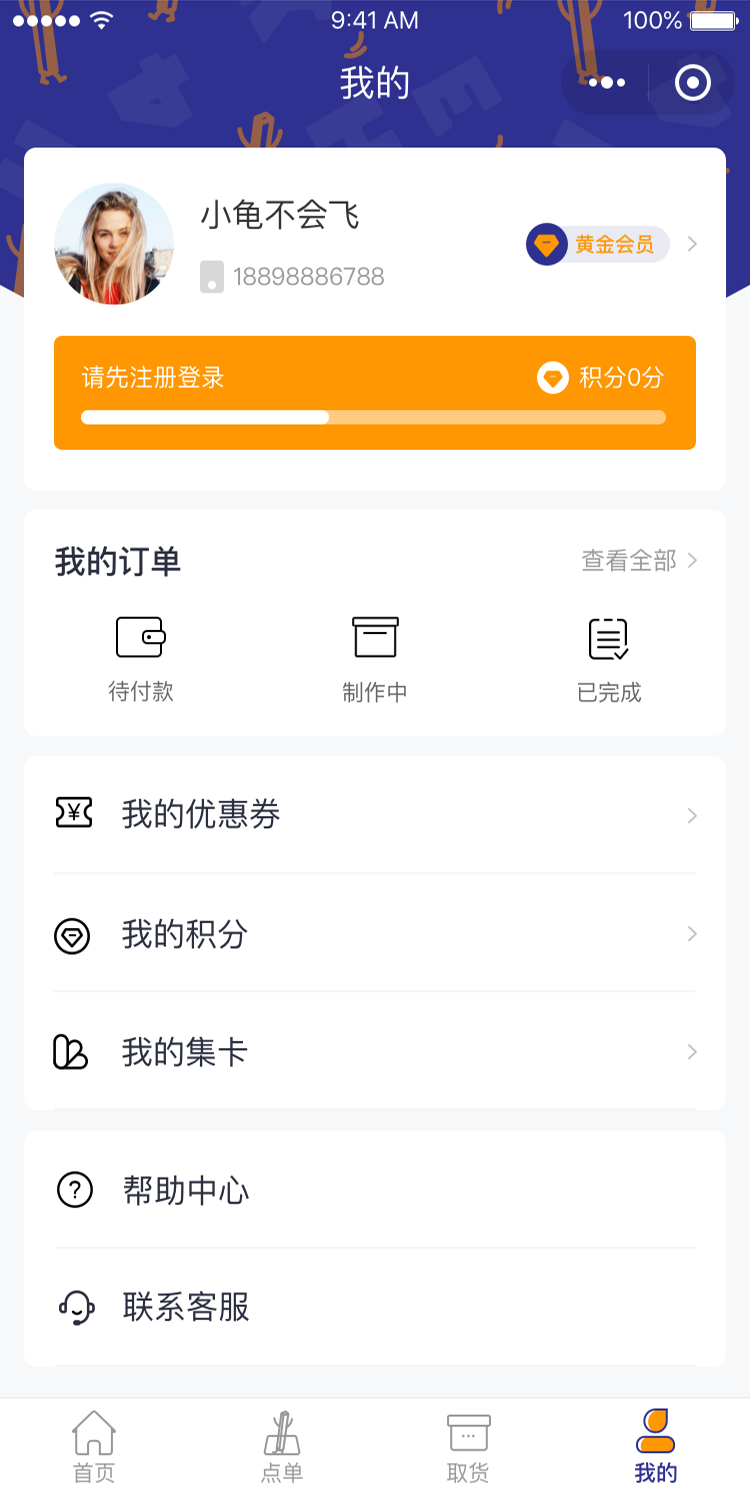The width and height of the screenshot is (750, 1500).
Task: Open the mini program more options menu
Action: [607, 83]
